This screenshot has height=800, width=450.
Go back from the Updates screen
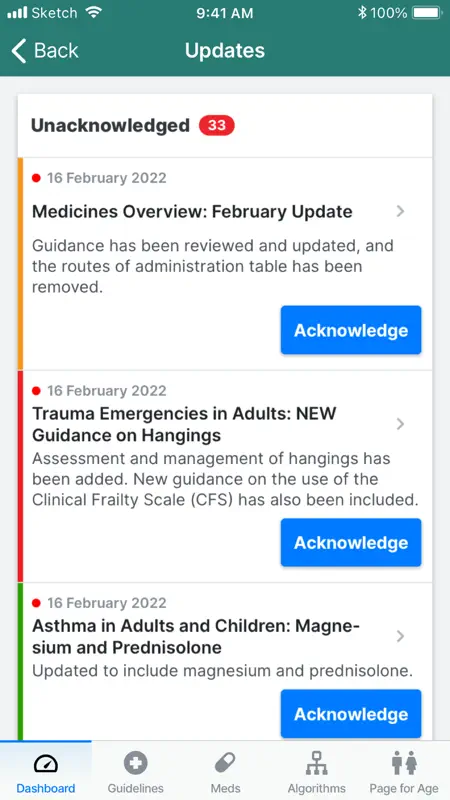45,51
